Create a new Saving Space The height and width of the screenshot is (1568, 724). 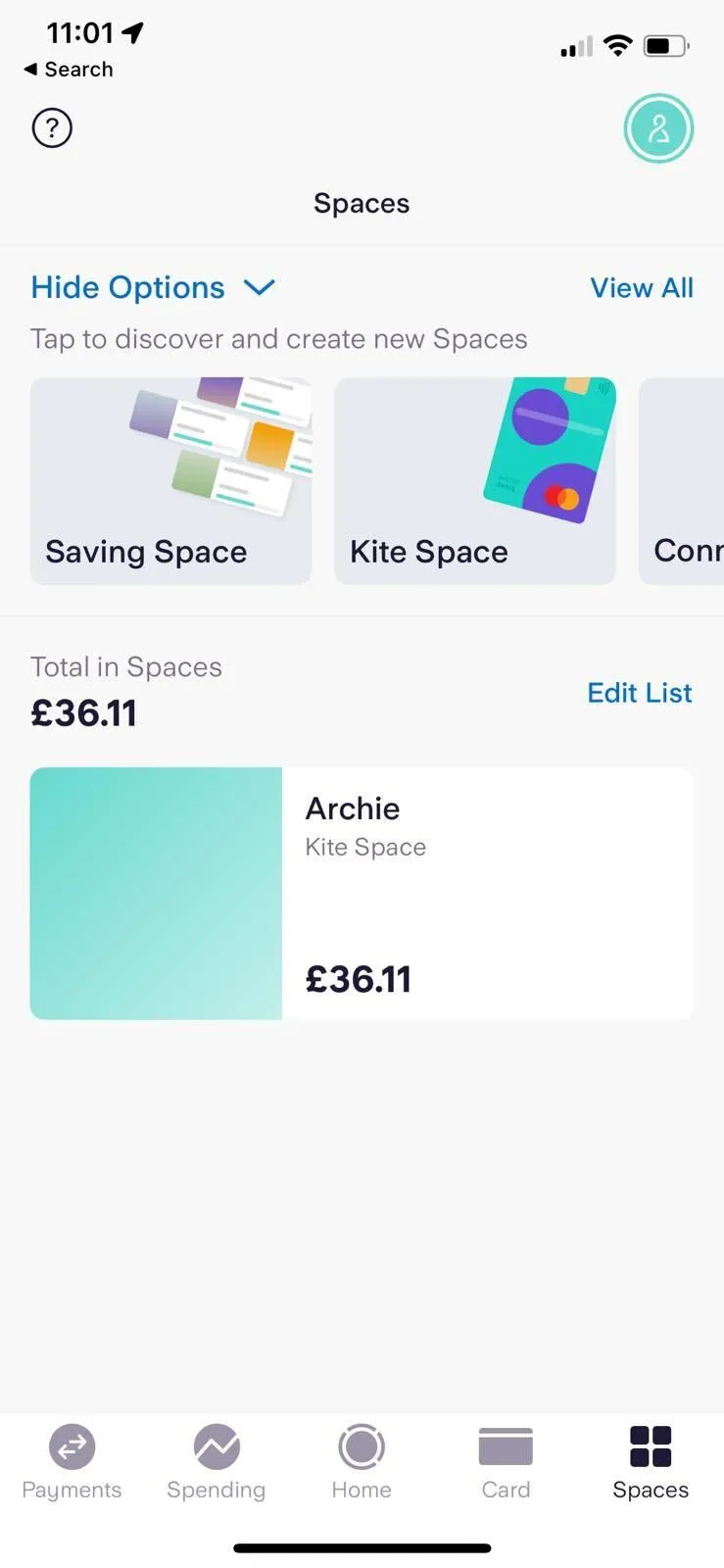(170, 481)
